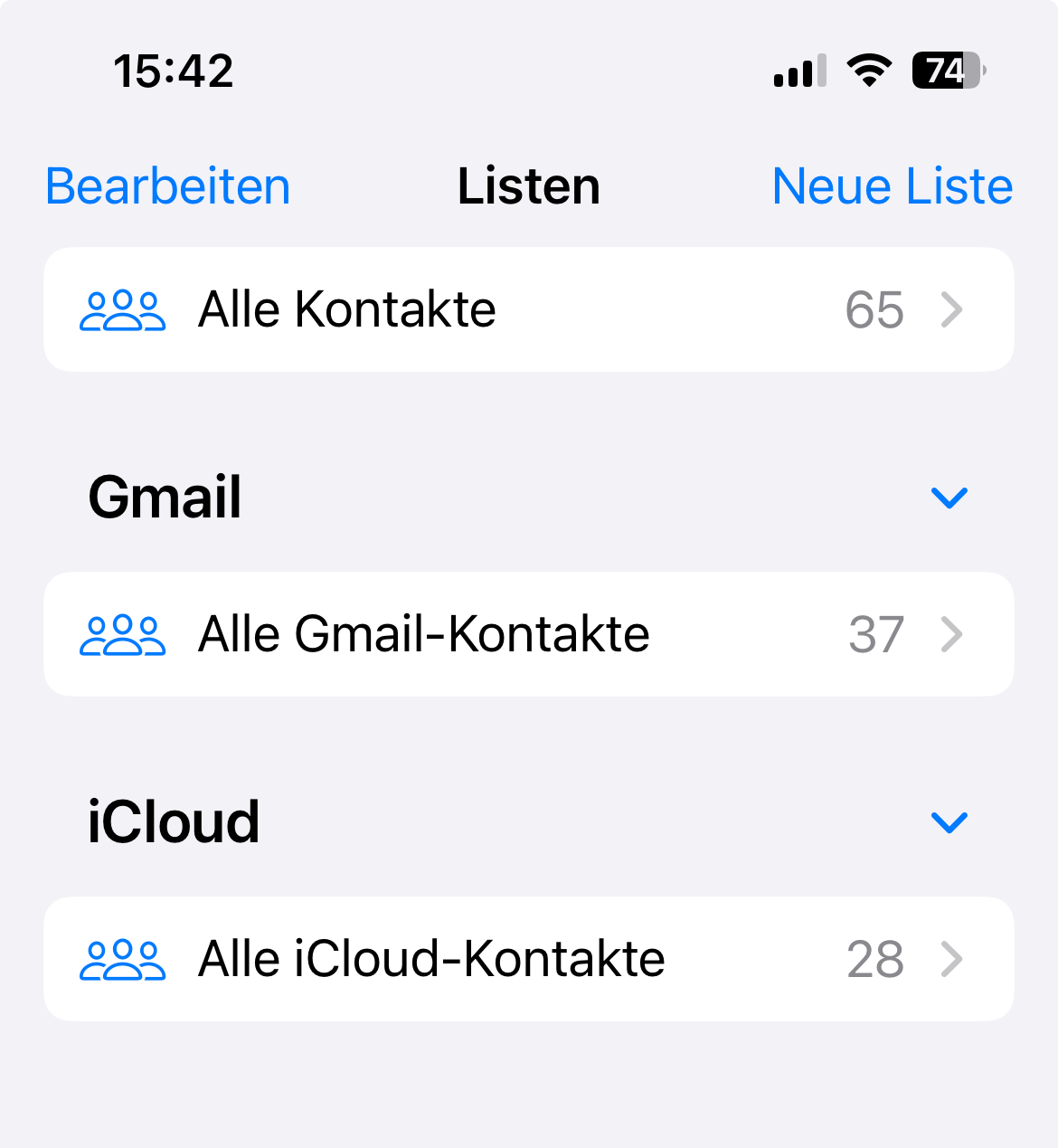The image size is (1058, 1148).
Task: Collapse the iCloud section
Action: pyautogui.click(x=949, y=822)
